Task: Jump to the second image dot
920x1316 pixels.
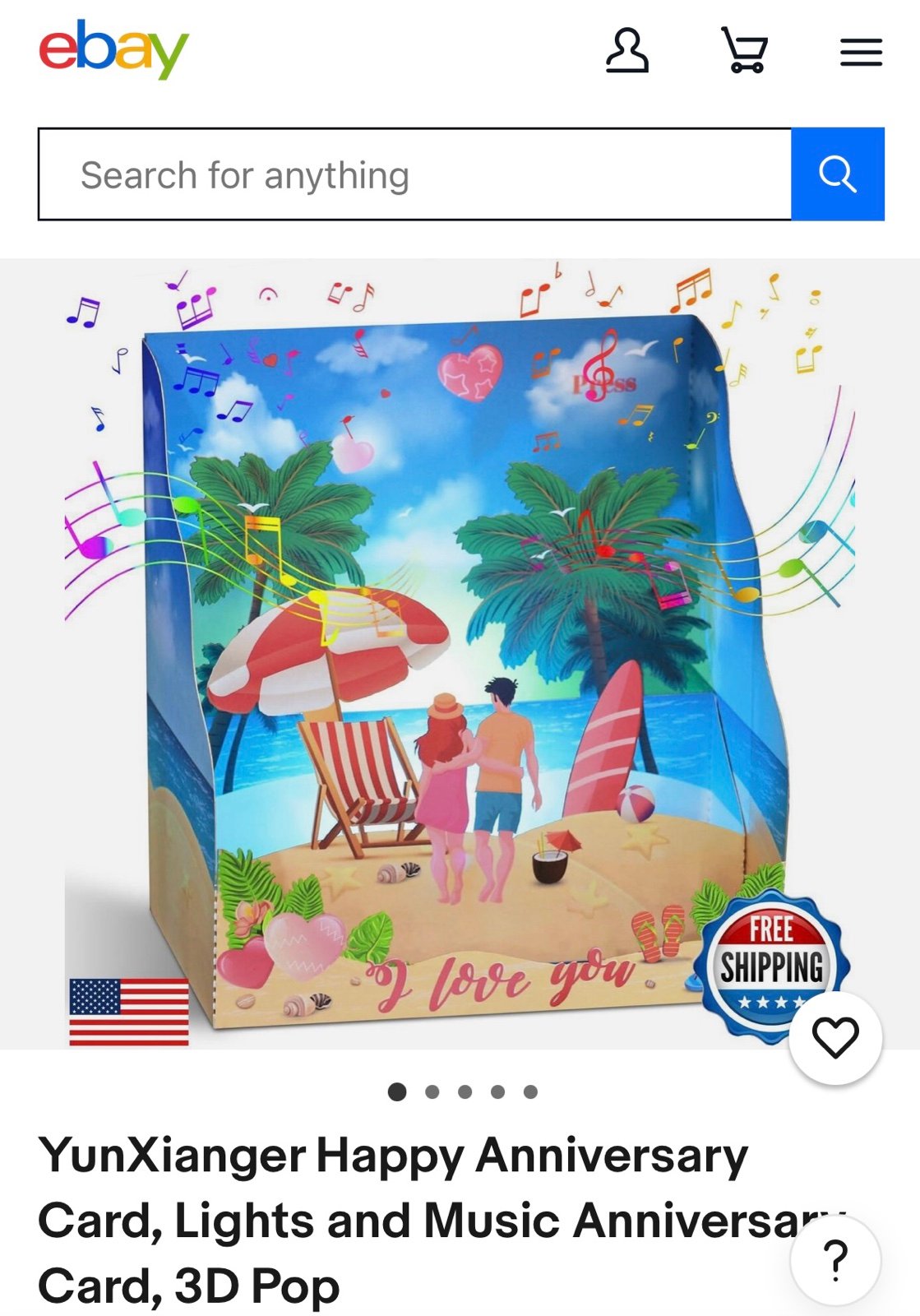Action: 432,1092
